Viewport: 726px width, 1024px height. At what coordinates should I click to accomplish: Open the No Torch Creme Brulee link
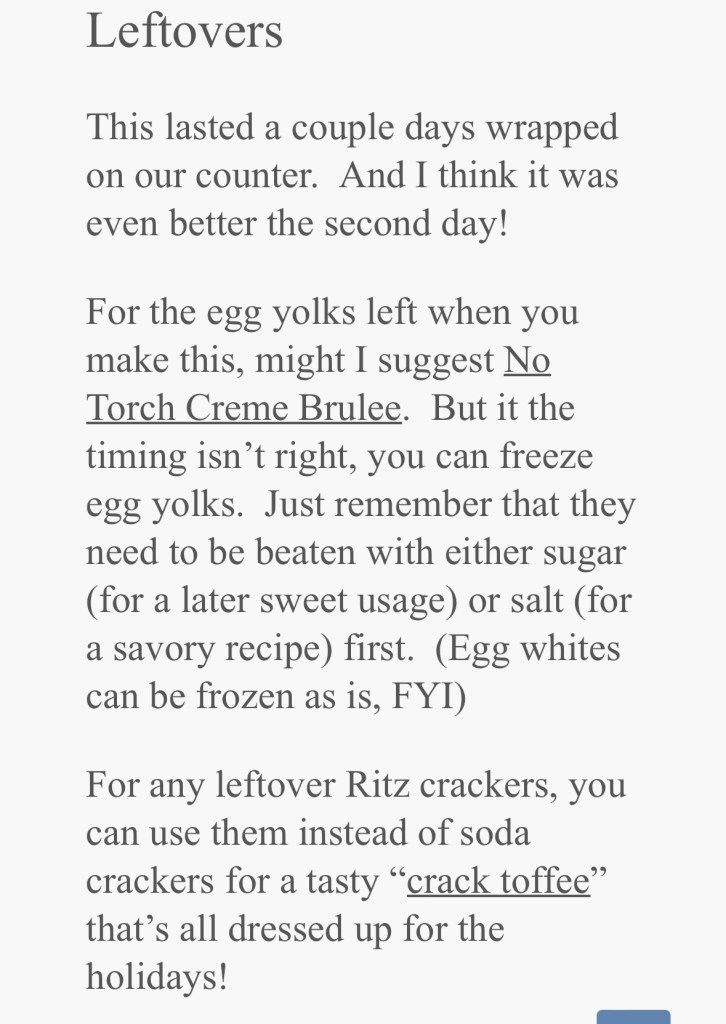(x=243, y=409)
